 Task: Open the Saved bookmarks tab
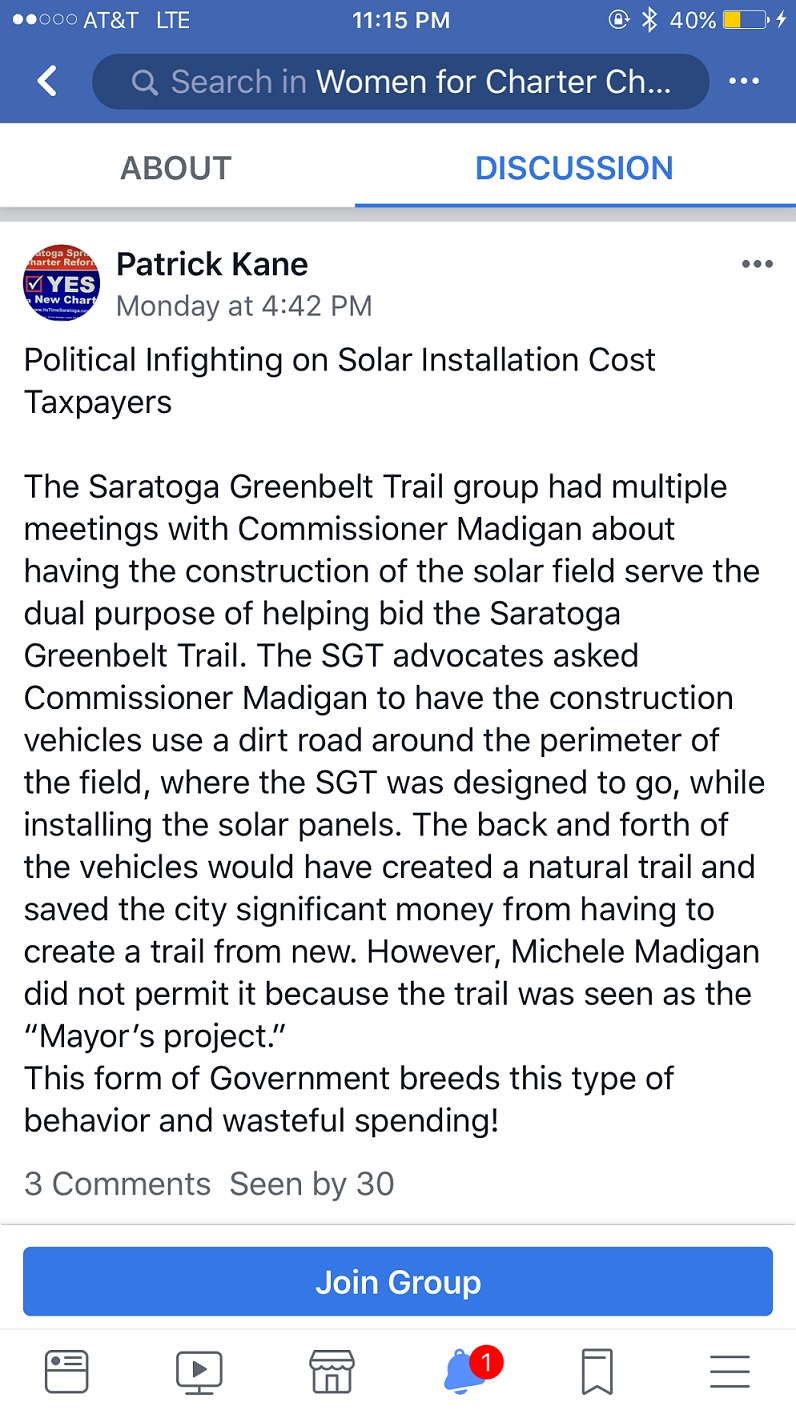click(597, 1370)
